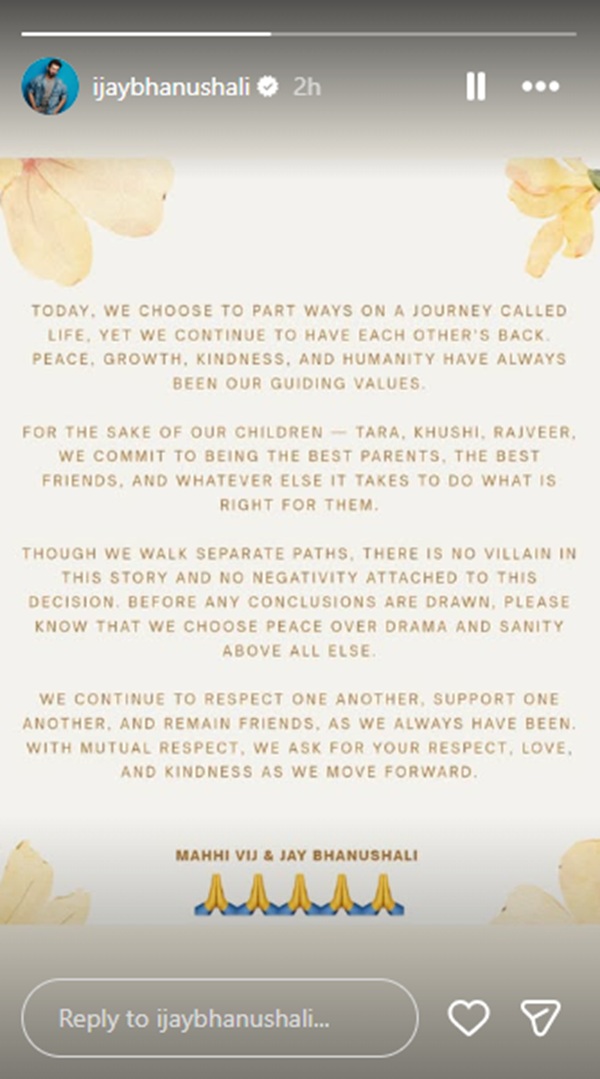Open the three-dot more options menu
This screenshot has height=1079, width=600.
point(540,87)
